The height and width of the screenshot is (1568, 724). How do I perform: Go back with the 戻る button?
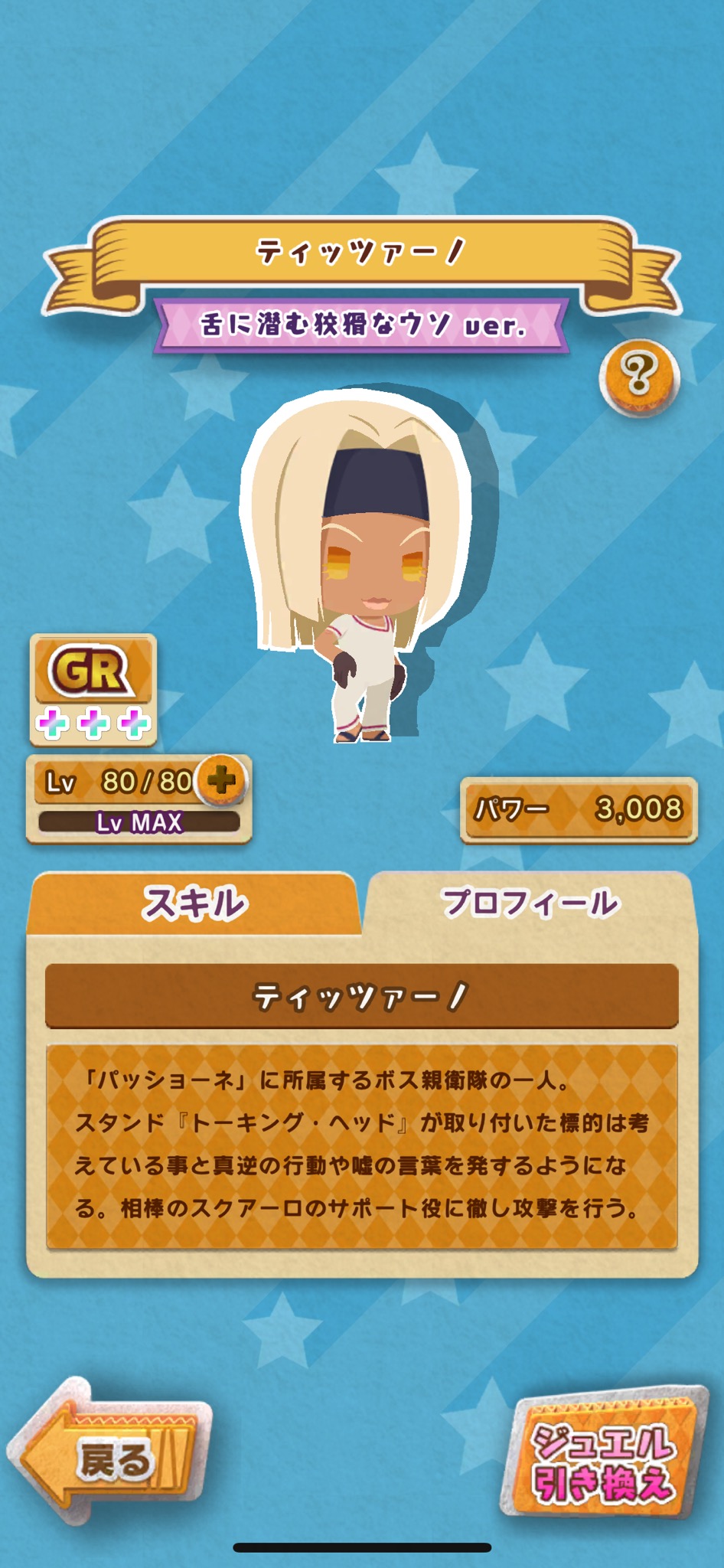(107, 1459)
